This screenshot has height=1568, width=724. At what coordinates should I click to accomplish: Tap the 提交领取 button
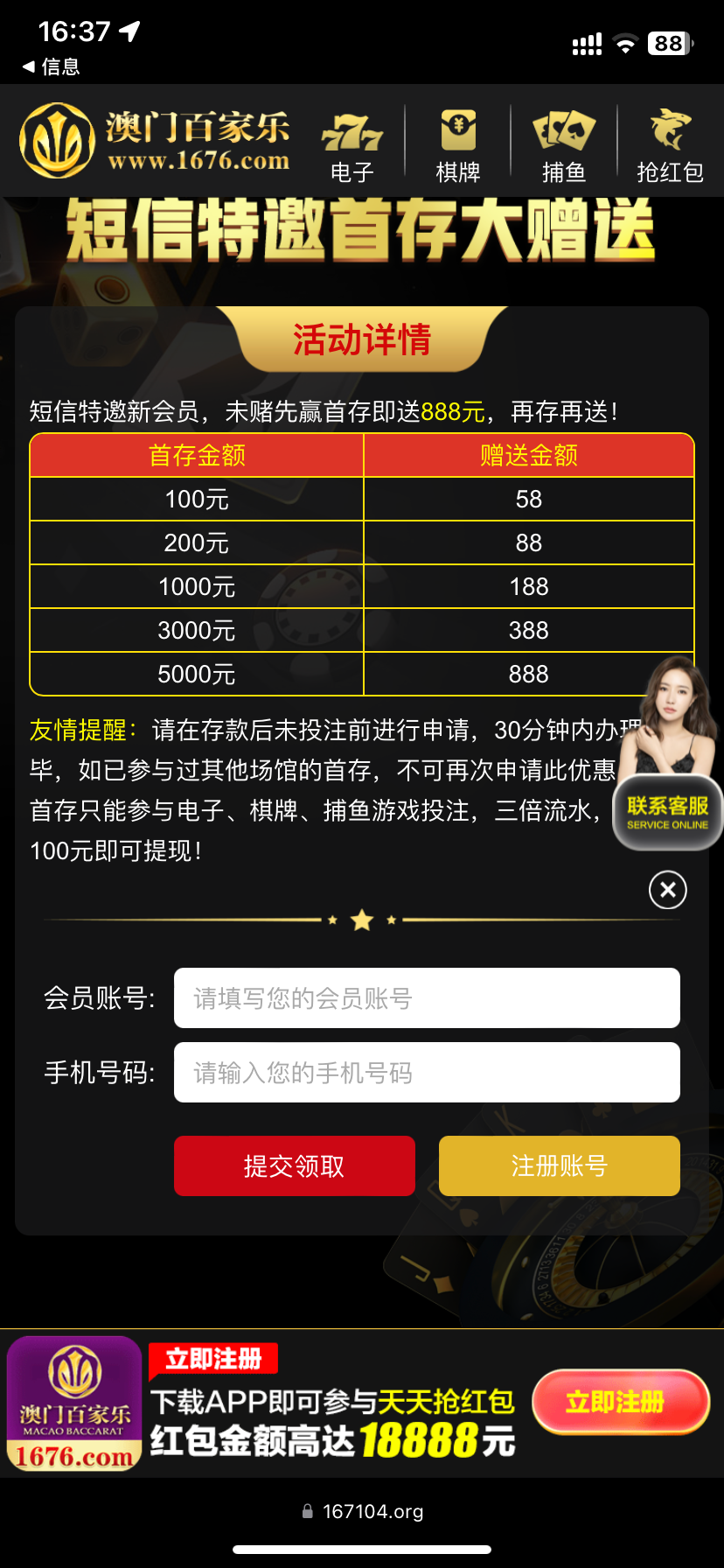point(294,1165)
